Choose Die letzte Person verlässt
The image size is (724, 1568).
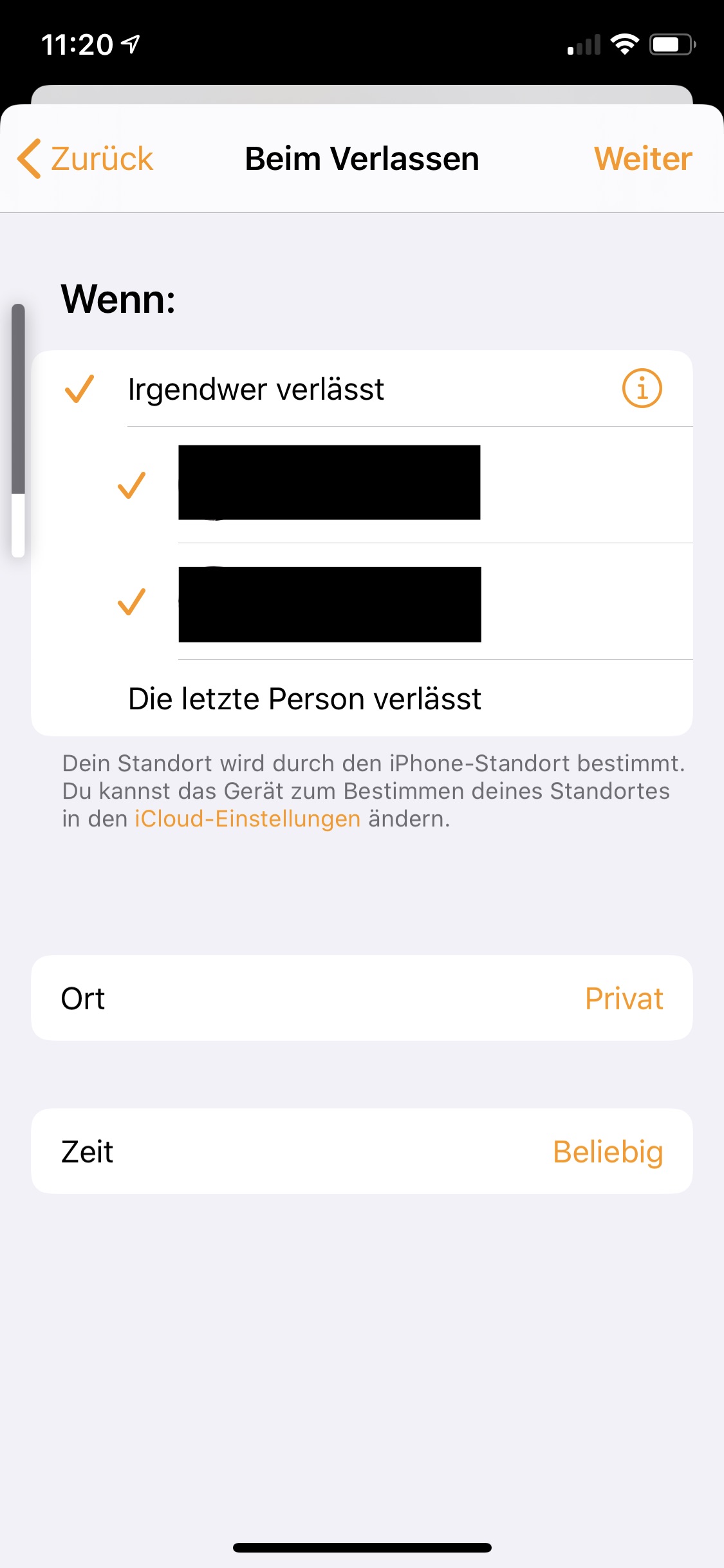coord(304,699)
